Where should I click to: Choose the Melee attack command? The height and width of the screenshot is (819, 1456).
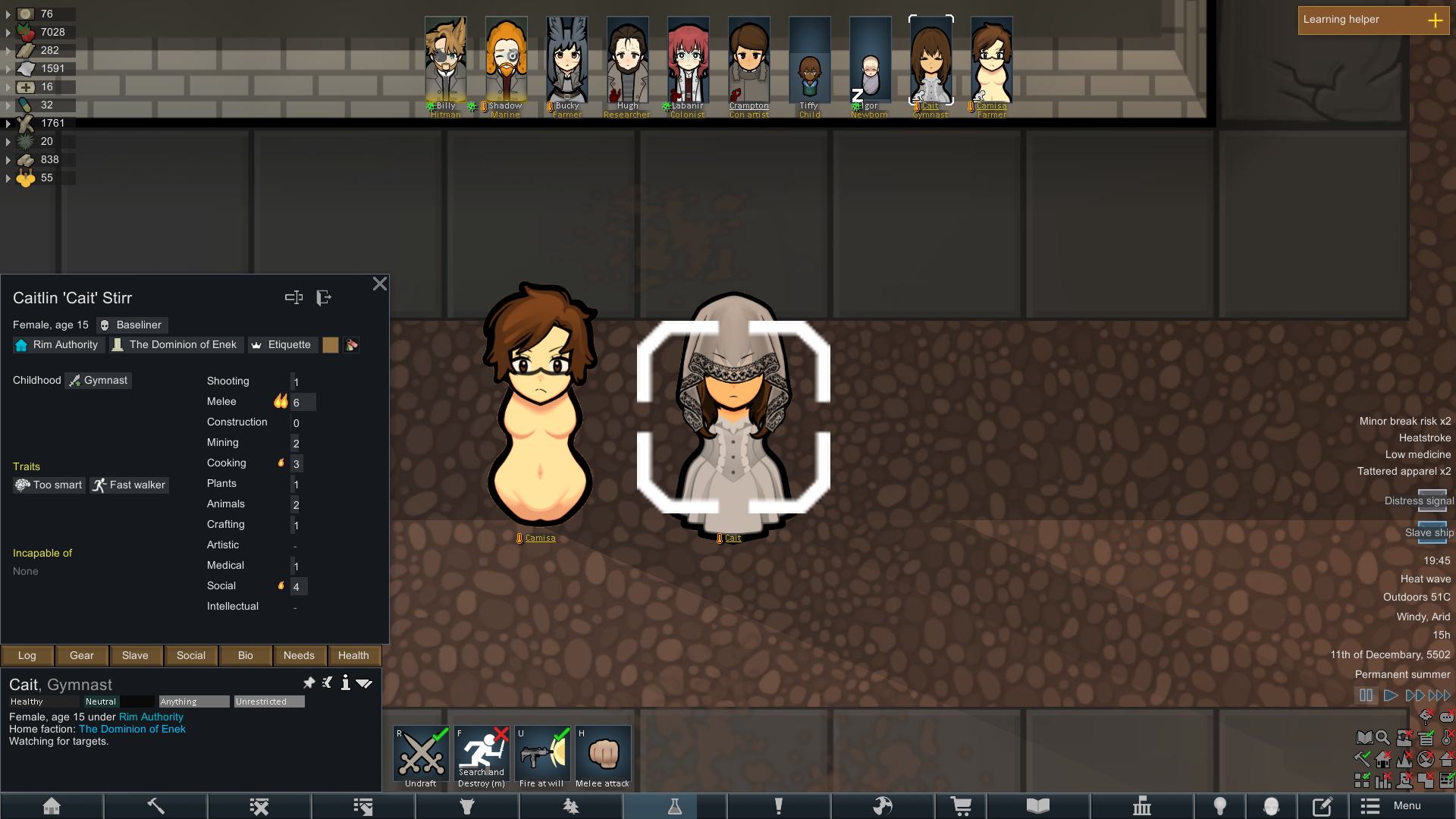[x=603, y=755]
